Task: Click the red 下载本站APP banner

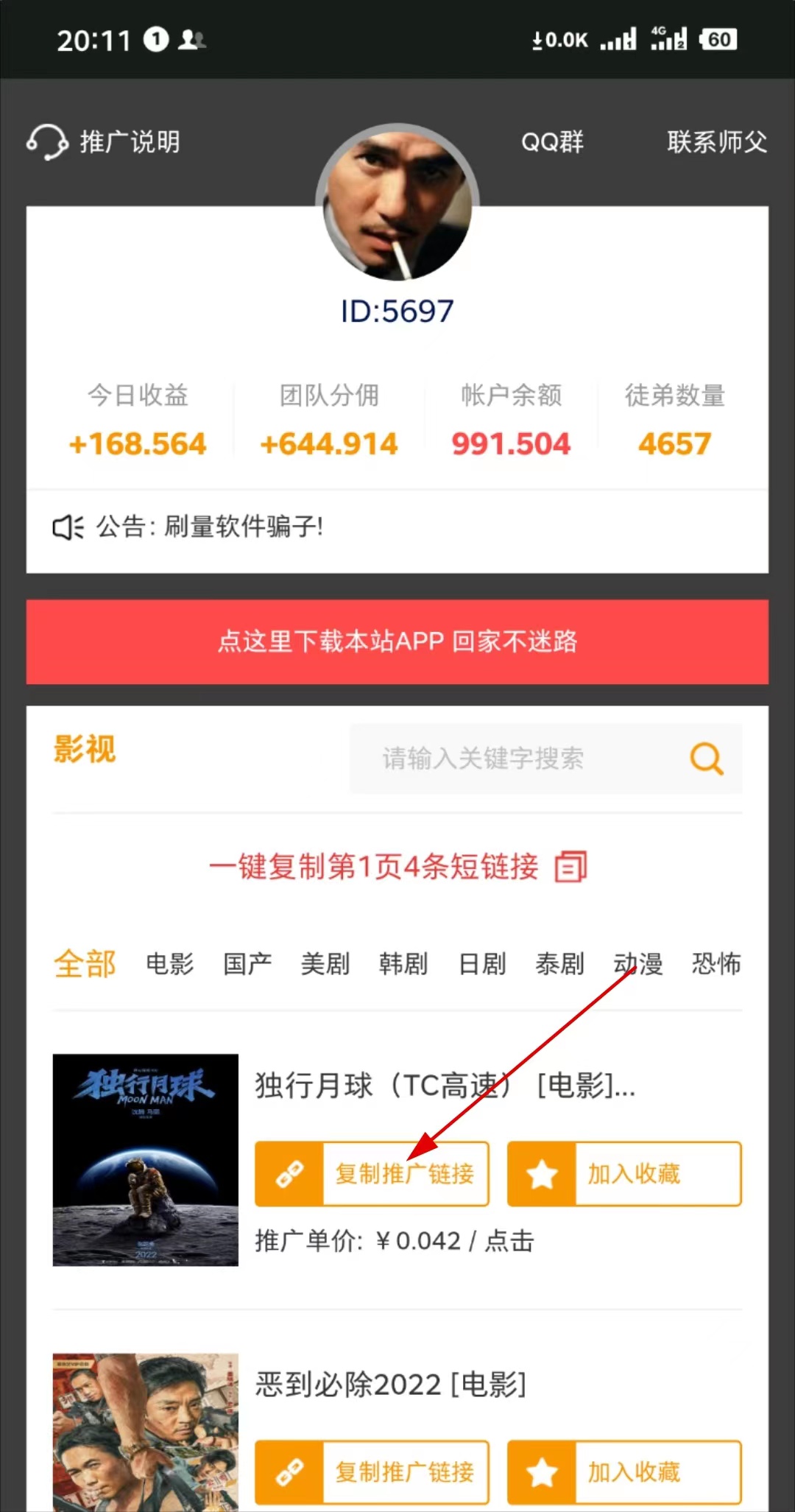Action: pos(397,641)
